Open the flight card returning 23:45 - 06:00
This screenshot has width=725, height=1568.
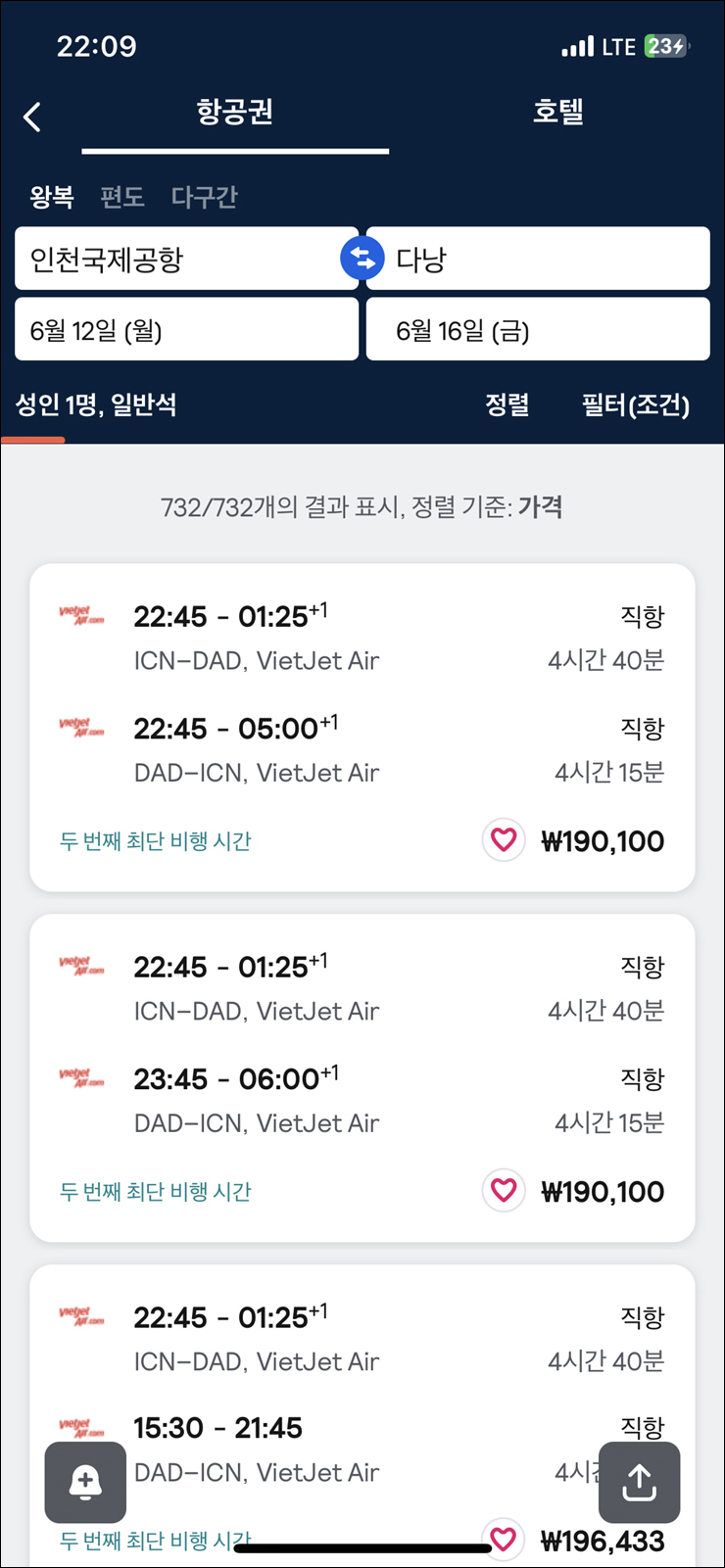click(x=362, y=1077)
